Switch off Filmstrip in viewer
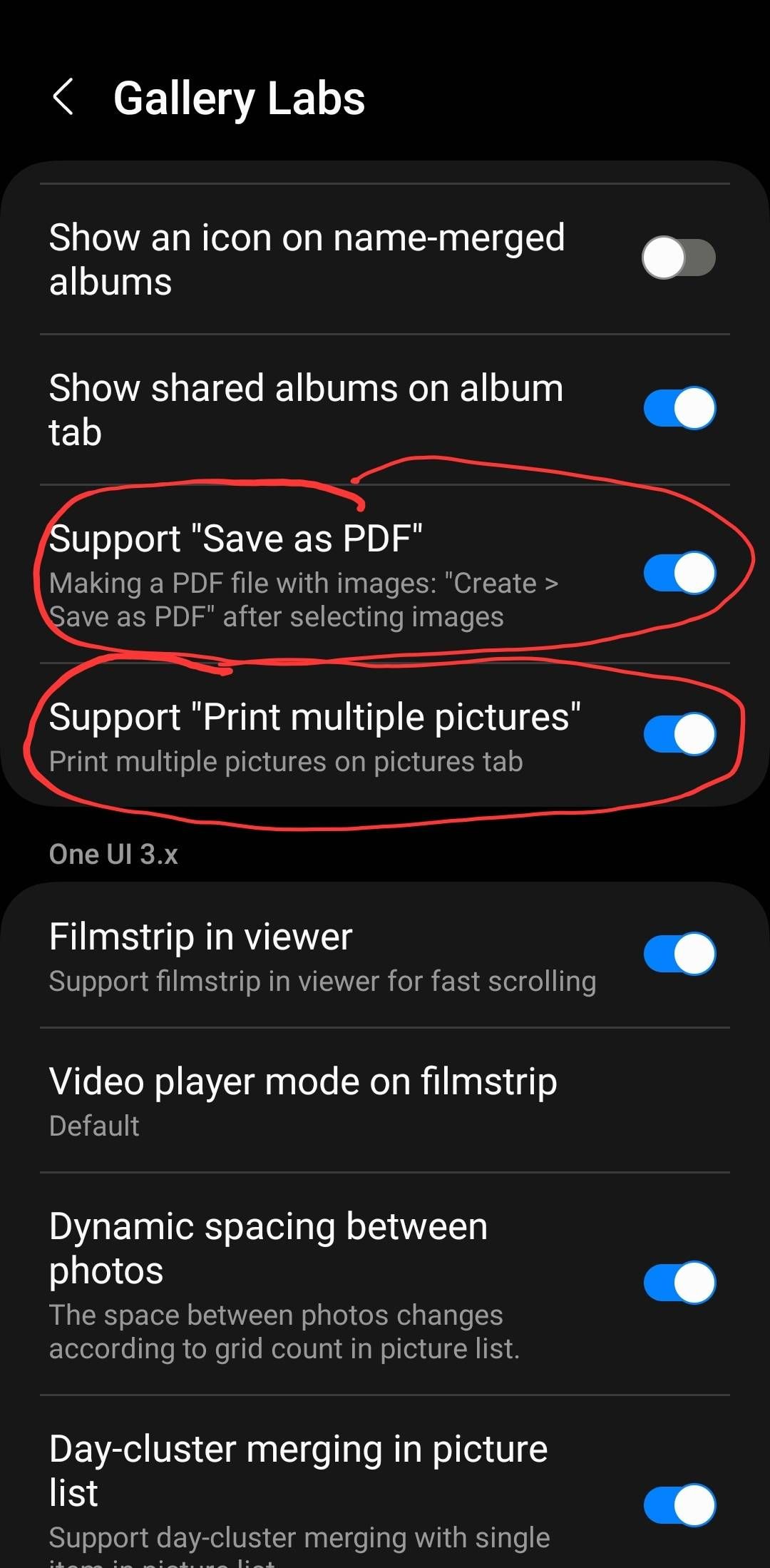 [679, 954]
